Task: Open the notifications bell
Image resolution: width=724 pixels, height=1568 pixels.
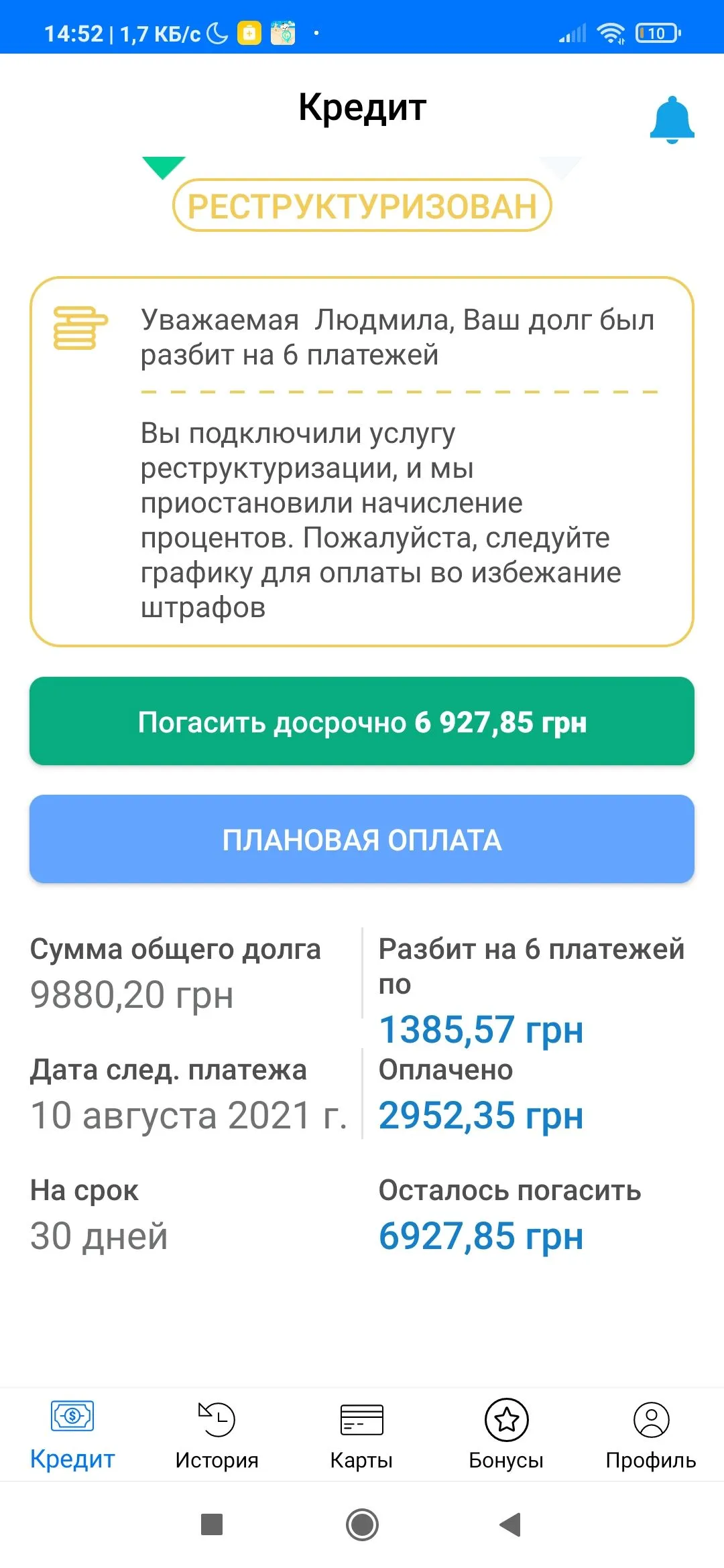Action: coord(672,120)
